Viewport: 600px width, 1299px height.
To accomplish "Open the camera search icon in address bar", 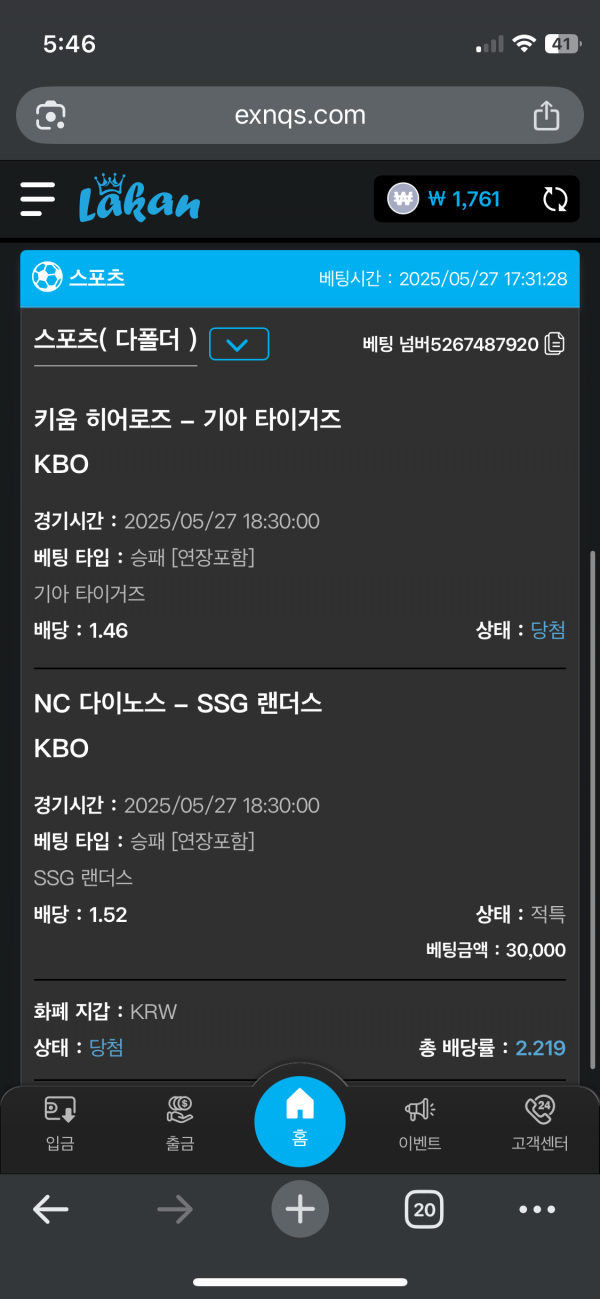I will click(x=51, y=116).
